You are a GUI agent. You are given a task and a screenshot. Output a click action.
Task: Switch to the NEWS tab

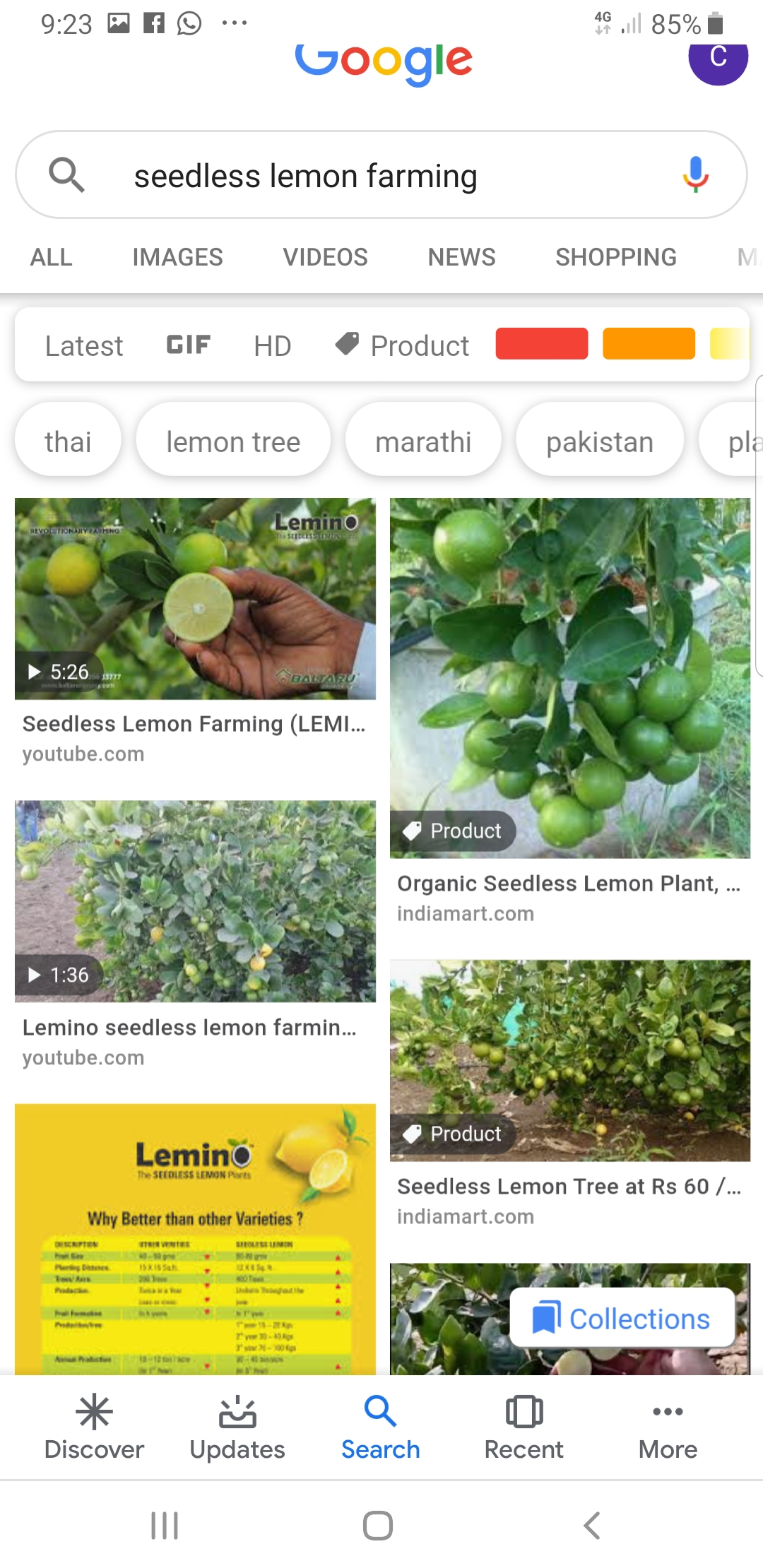pyautogui.click(x=461, y=257)
